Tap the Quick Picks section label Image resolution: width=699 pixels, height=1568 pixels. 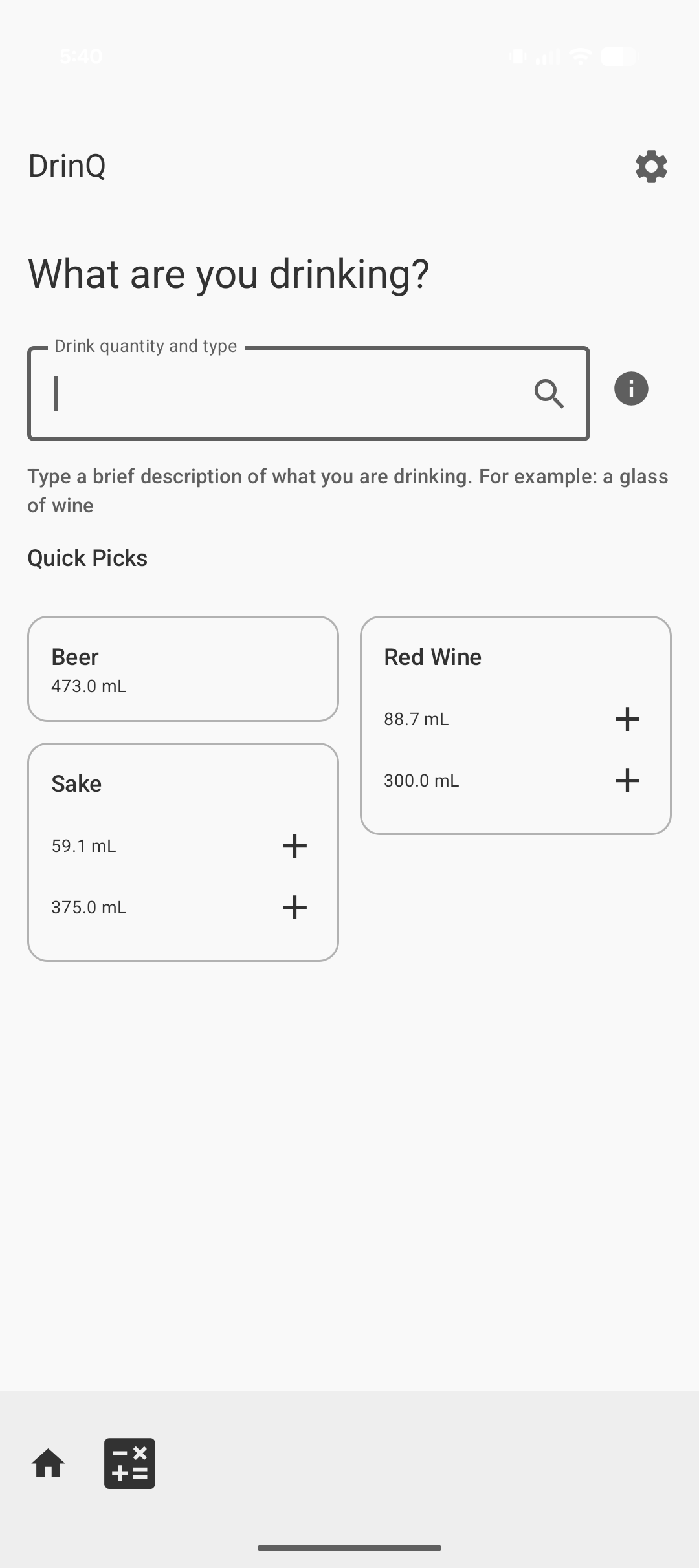pyautogui.click(x=87, y=558)
